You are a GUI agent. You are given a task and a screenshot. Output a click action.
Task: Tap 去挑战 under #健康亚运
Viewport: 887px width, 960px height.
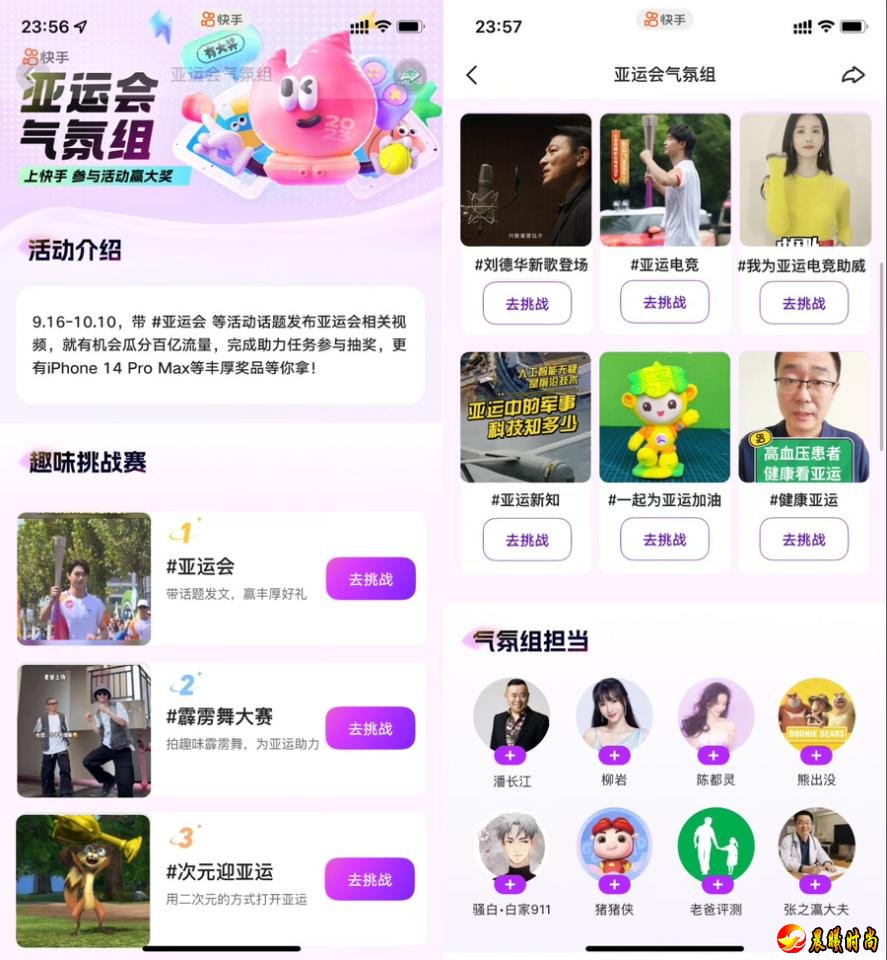[804, 540]
